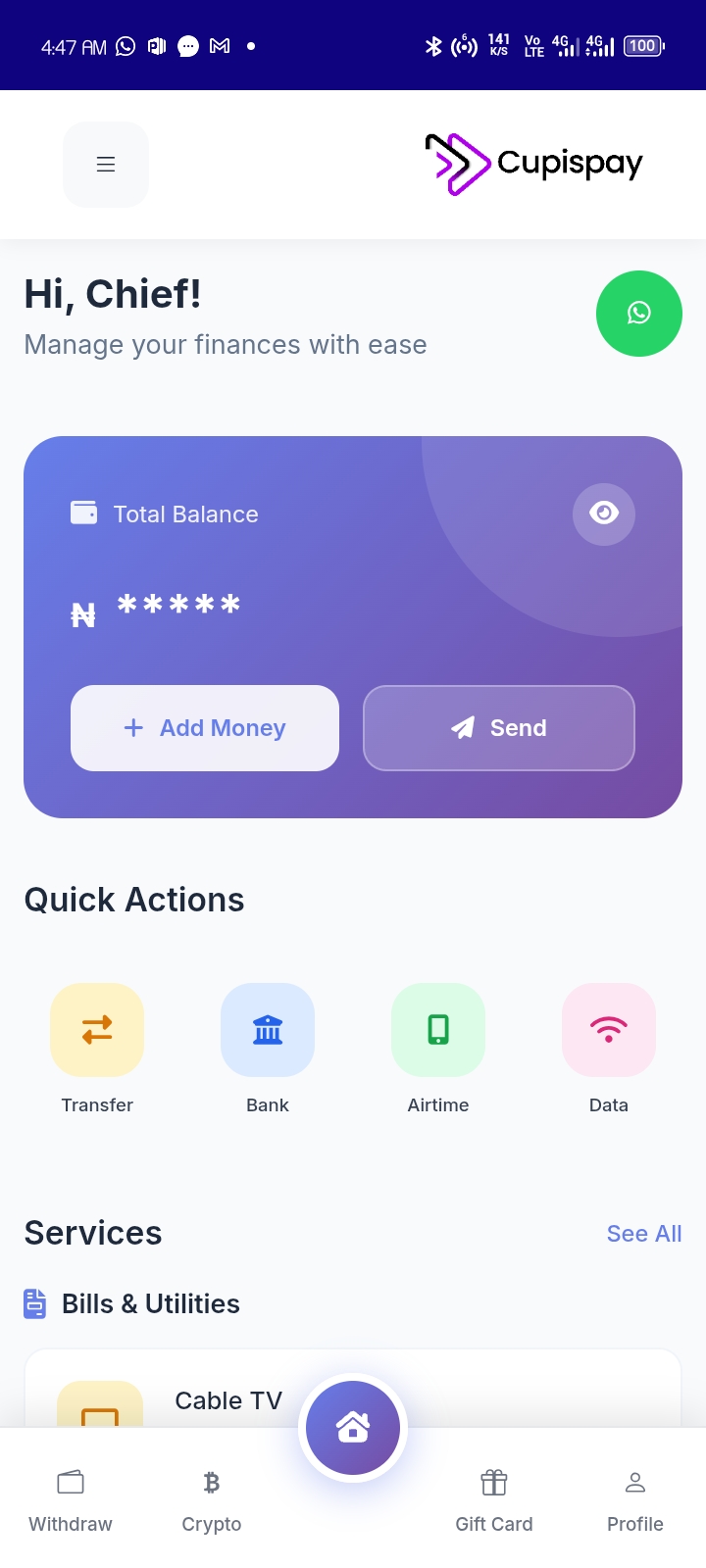The image size is (706, 1568).
Task: Reveal the hidden total balance
Action: coord(603,514)
